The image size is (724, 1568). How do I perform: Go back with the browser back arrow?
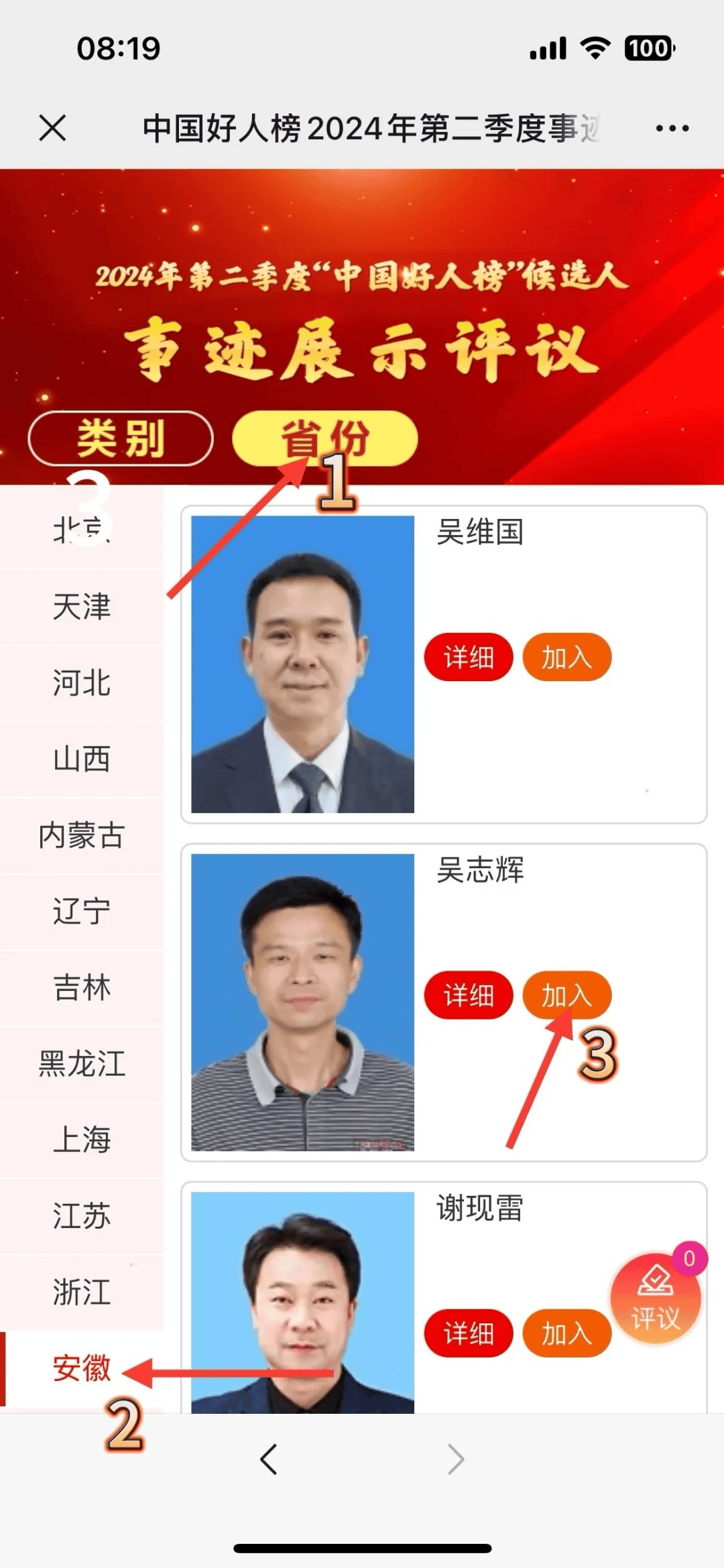pyautogui.click(x=269, y=1459)
